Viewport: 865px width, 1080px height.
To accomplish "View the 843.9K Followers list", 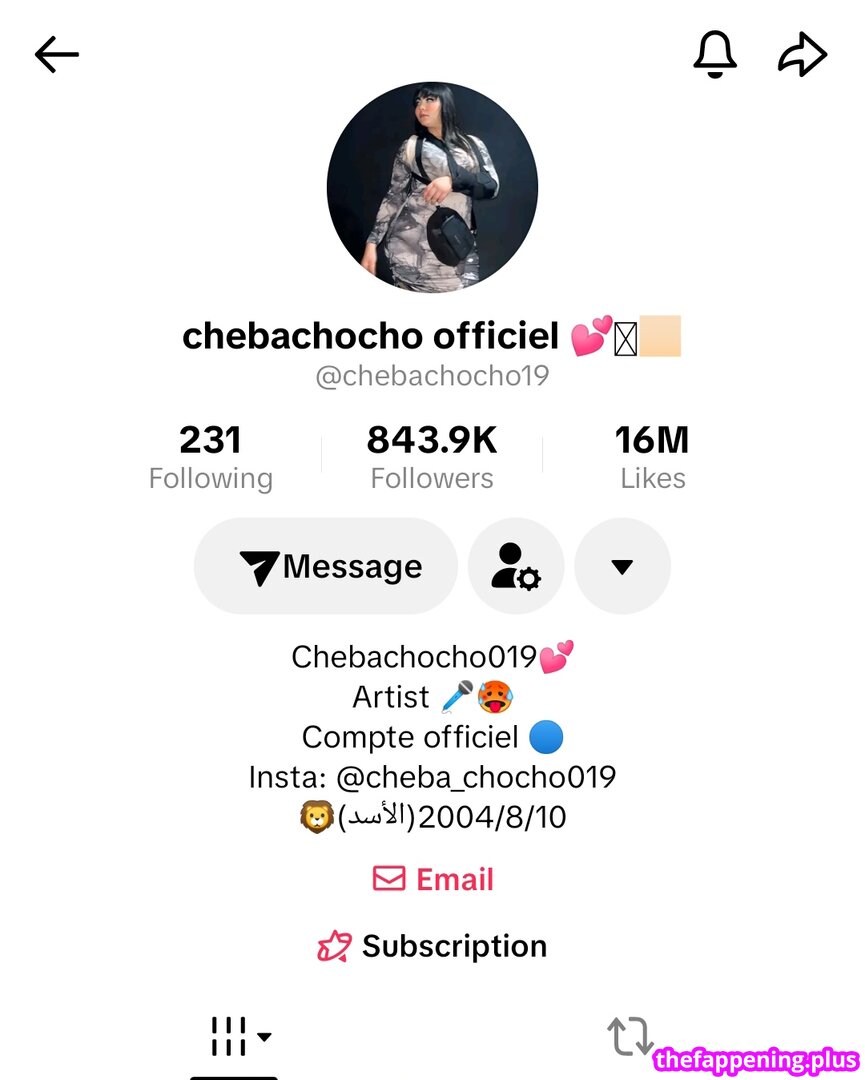I will tap(432, 457).
